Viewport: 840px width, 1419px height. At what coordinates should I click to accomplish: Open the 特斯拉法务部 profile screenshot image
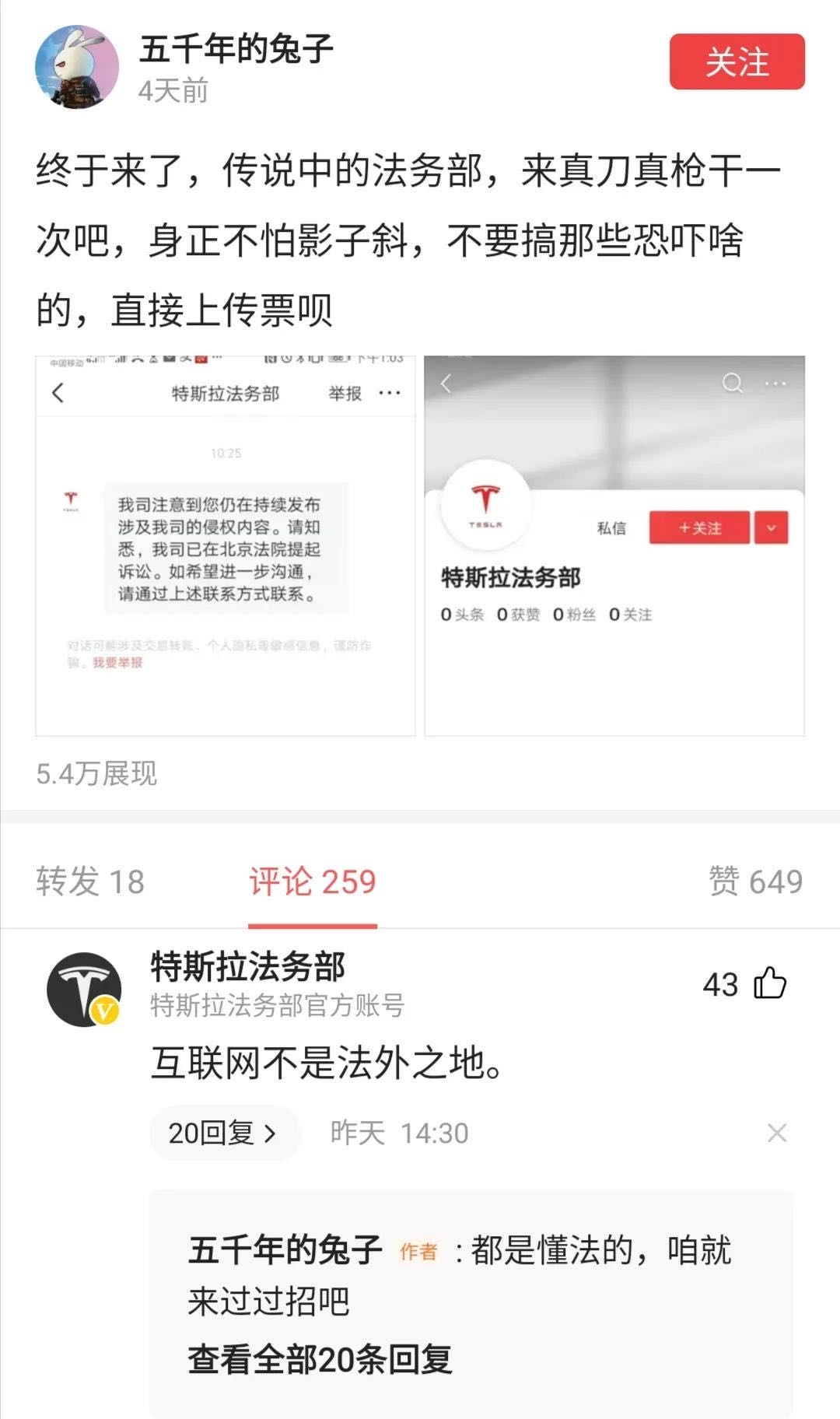[x=614, y=545]
